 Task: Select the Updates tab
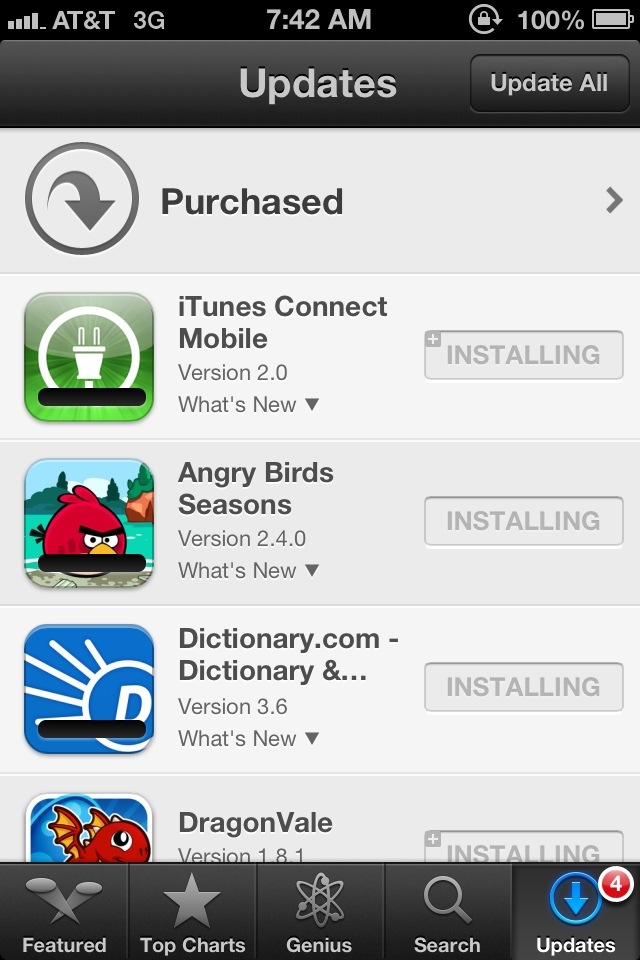coord(575,914)
